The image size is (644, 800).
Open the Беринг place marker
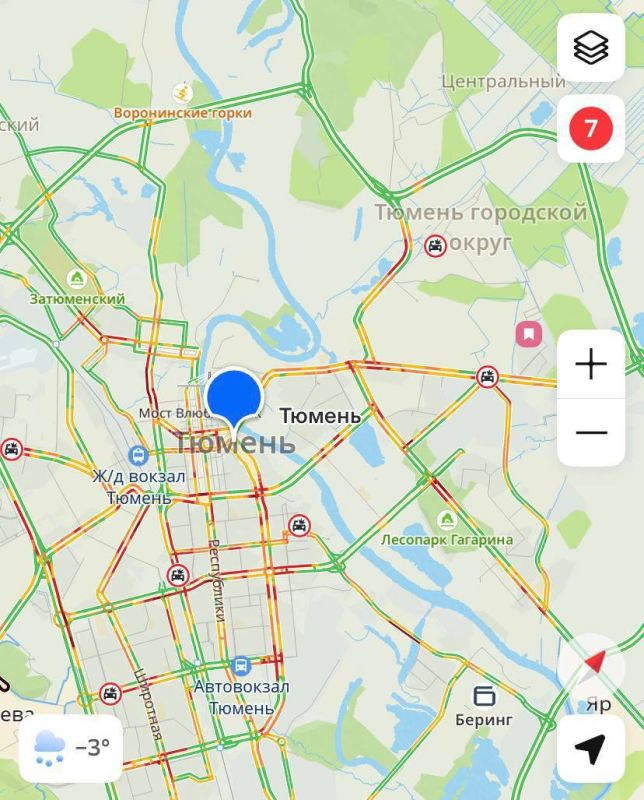point(485,695)
